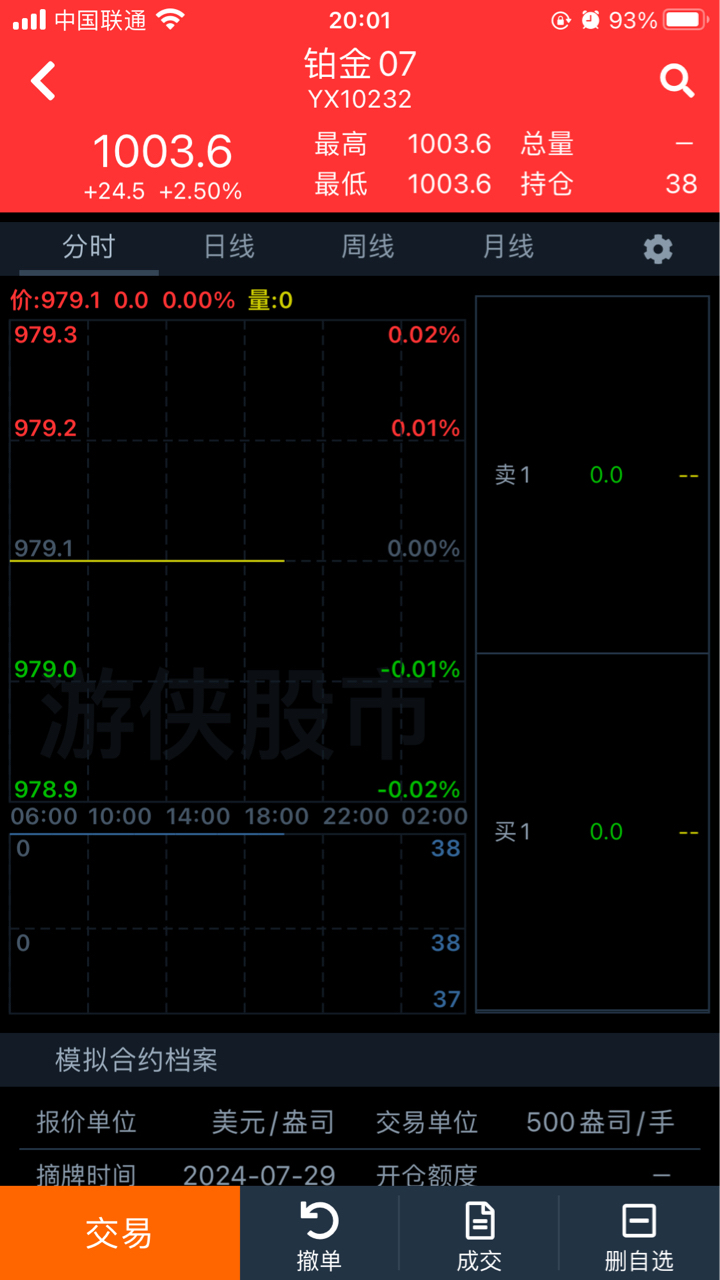
Task: Go back using the top-left arrow
Action: point(43,81)
